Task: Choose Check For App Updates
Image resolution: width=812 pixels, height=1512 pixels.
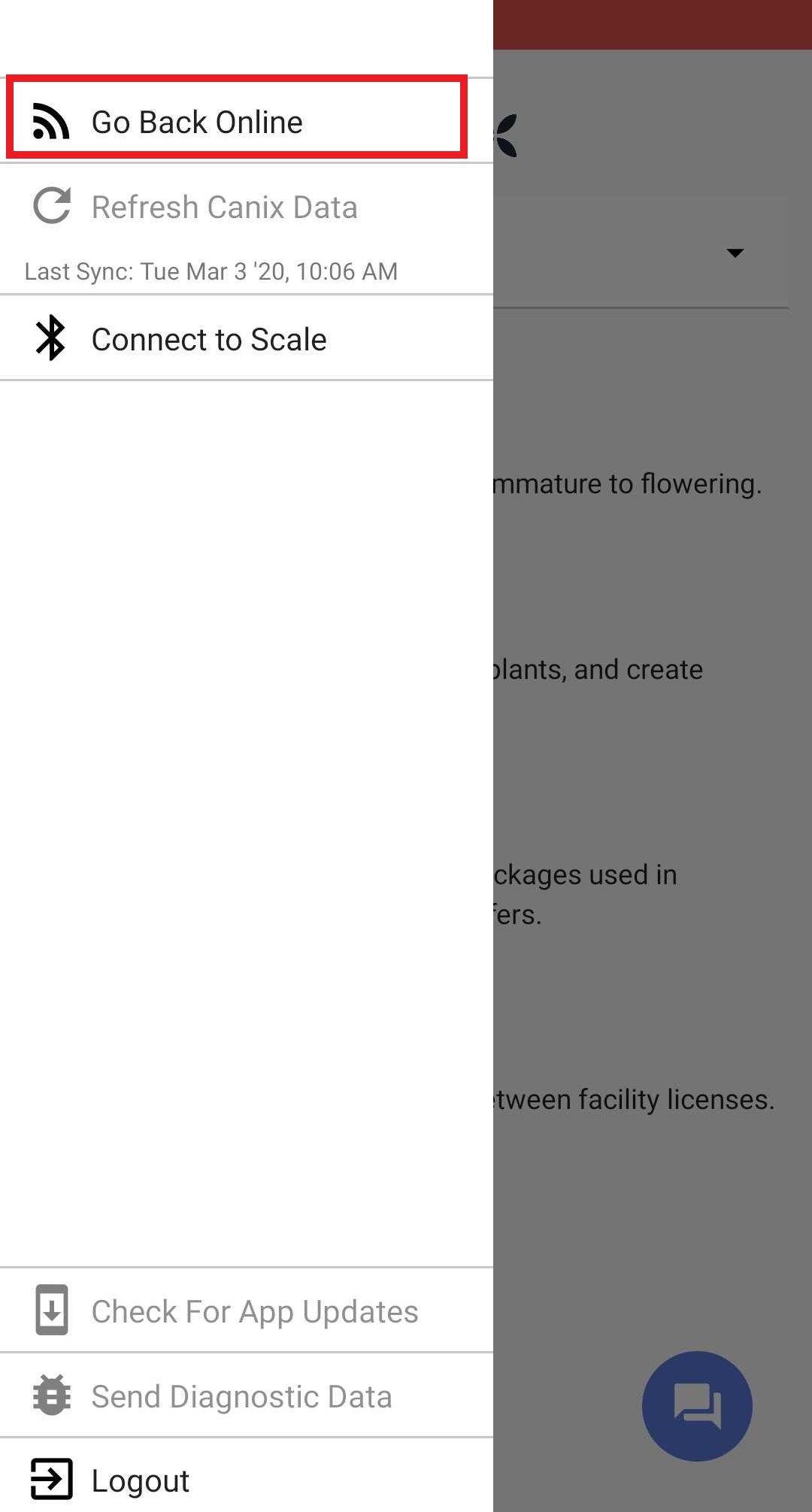Action: [x=247, y=1311]
